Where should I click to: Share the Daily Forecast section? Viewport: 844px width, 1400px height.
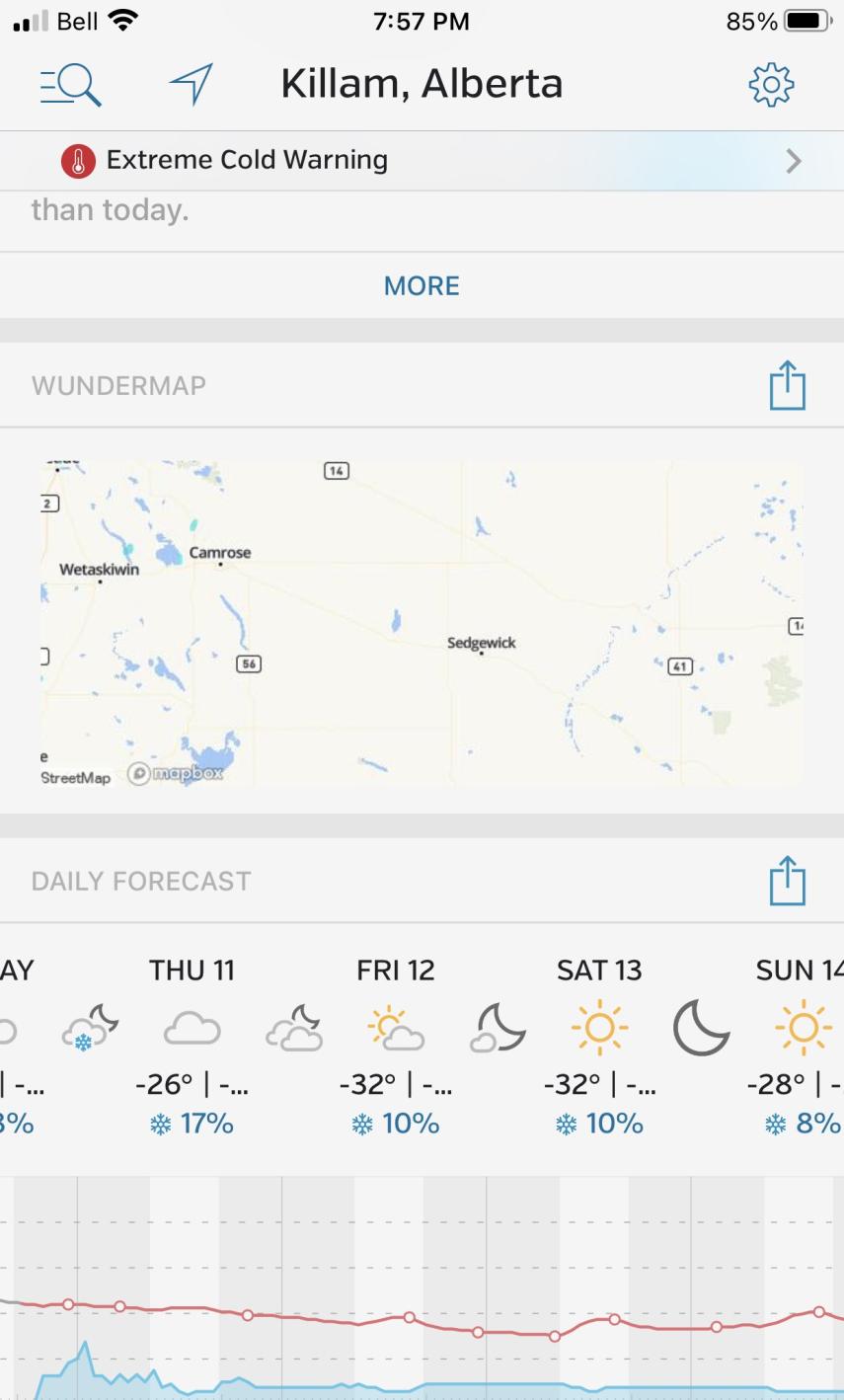788,881
